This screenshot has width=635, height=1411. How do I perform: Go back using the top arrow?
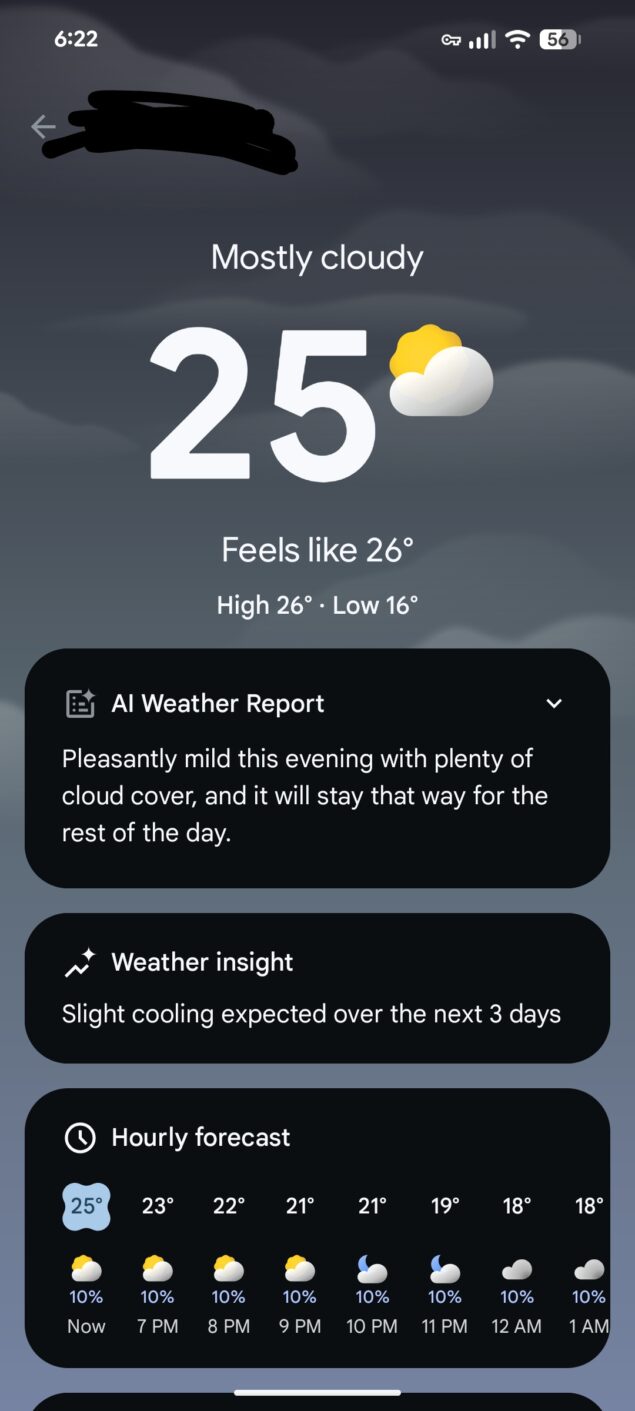point(43,126)
